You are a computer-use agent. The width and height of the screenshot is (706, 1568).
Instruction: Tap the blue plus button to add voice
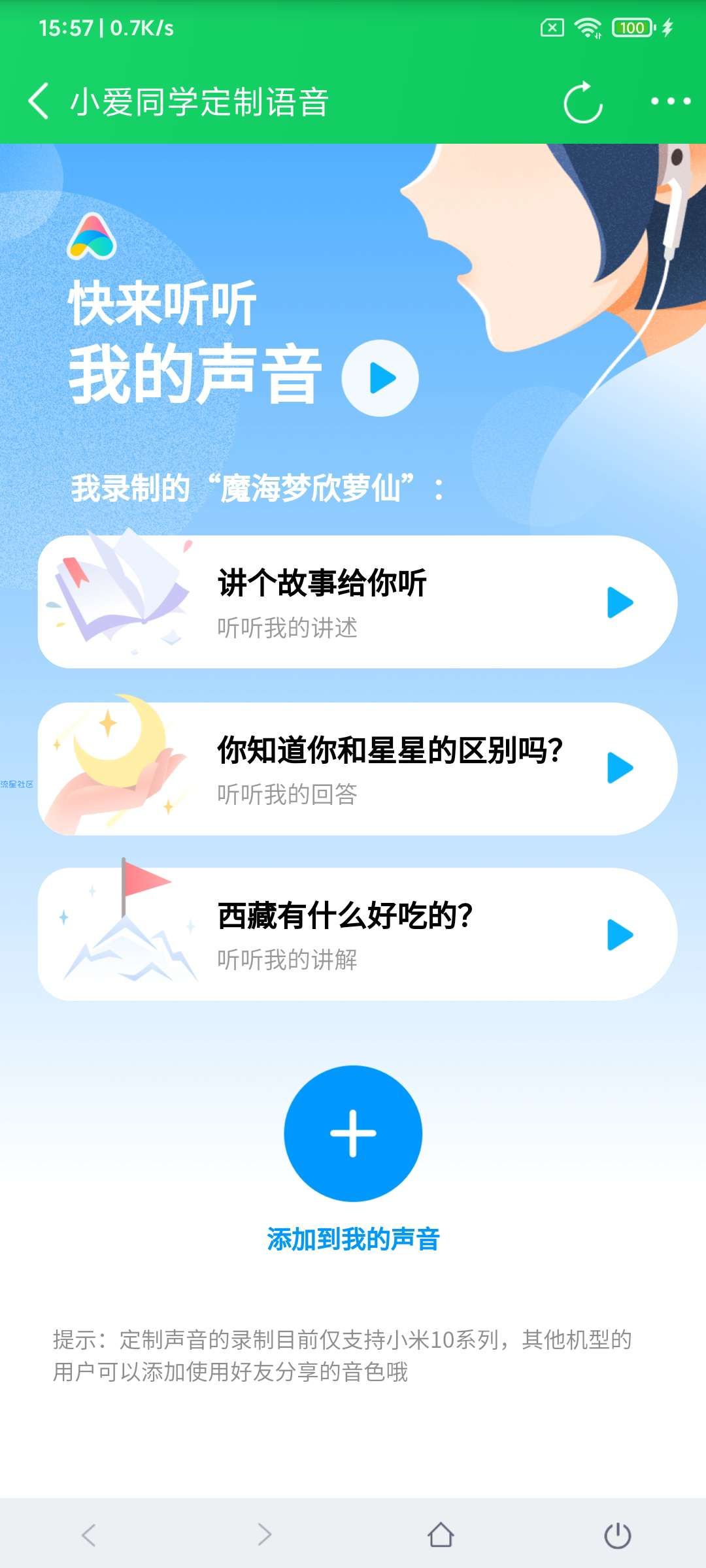[x=353, y=1134]
